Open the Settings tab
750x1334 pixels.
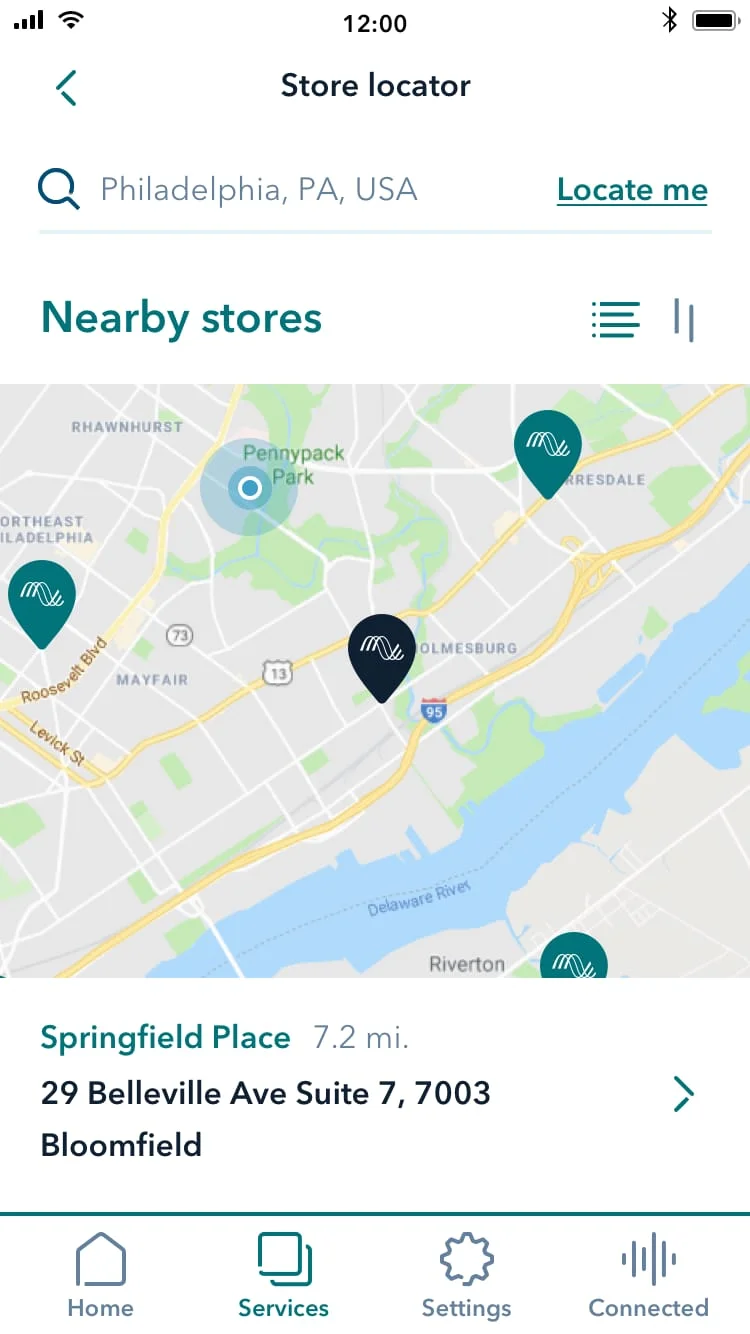(x=466, y=1275)
